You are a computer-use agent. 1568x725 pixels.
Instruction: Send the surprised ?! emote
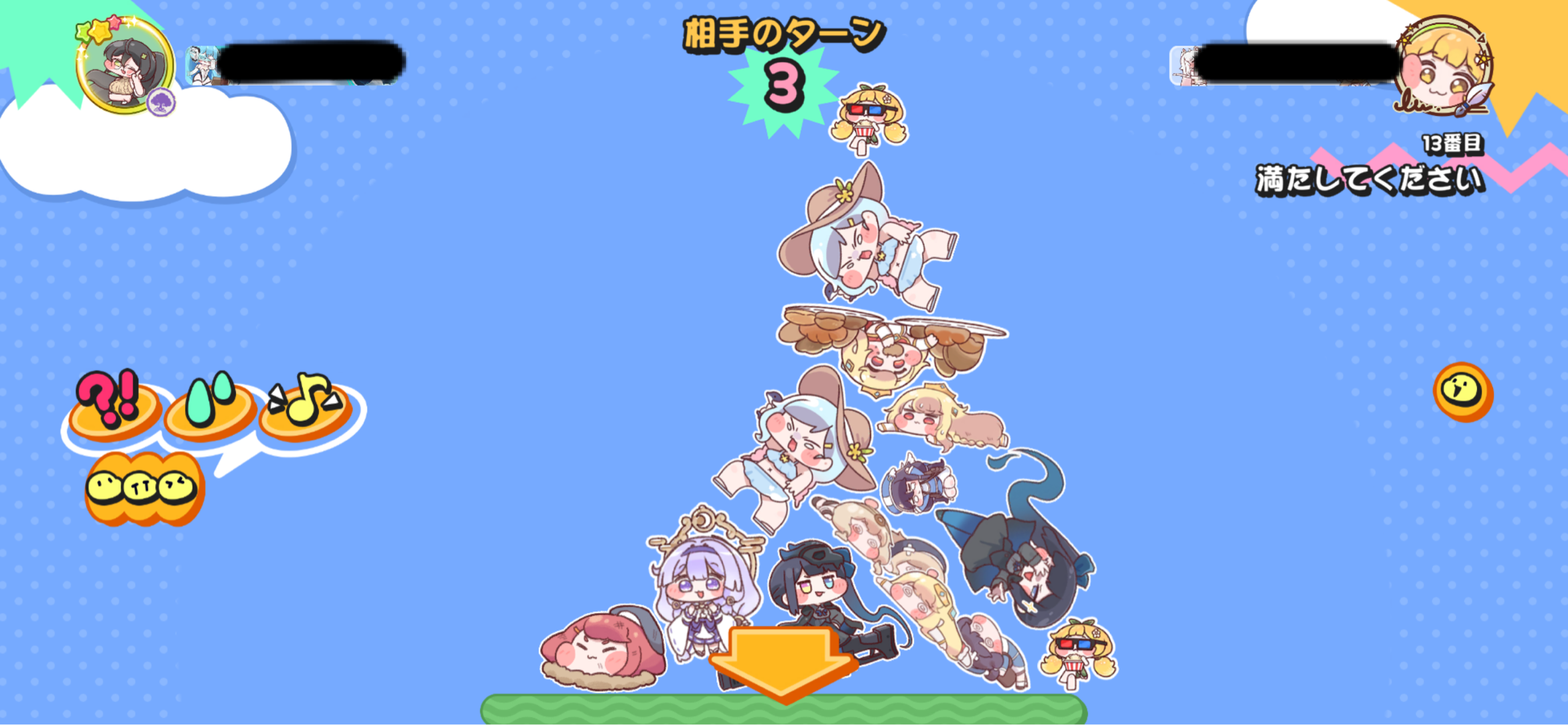point(114,407)
